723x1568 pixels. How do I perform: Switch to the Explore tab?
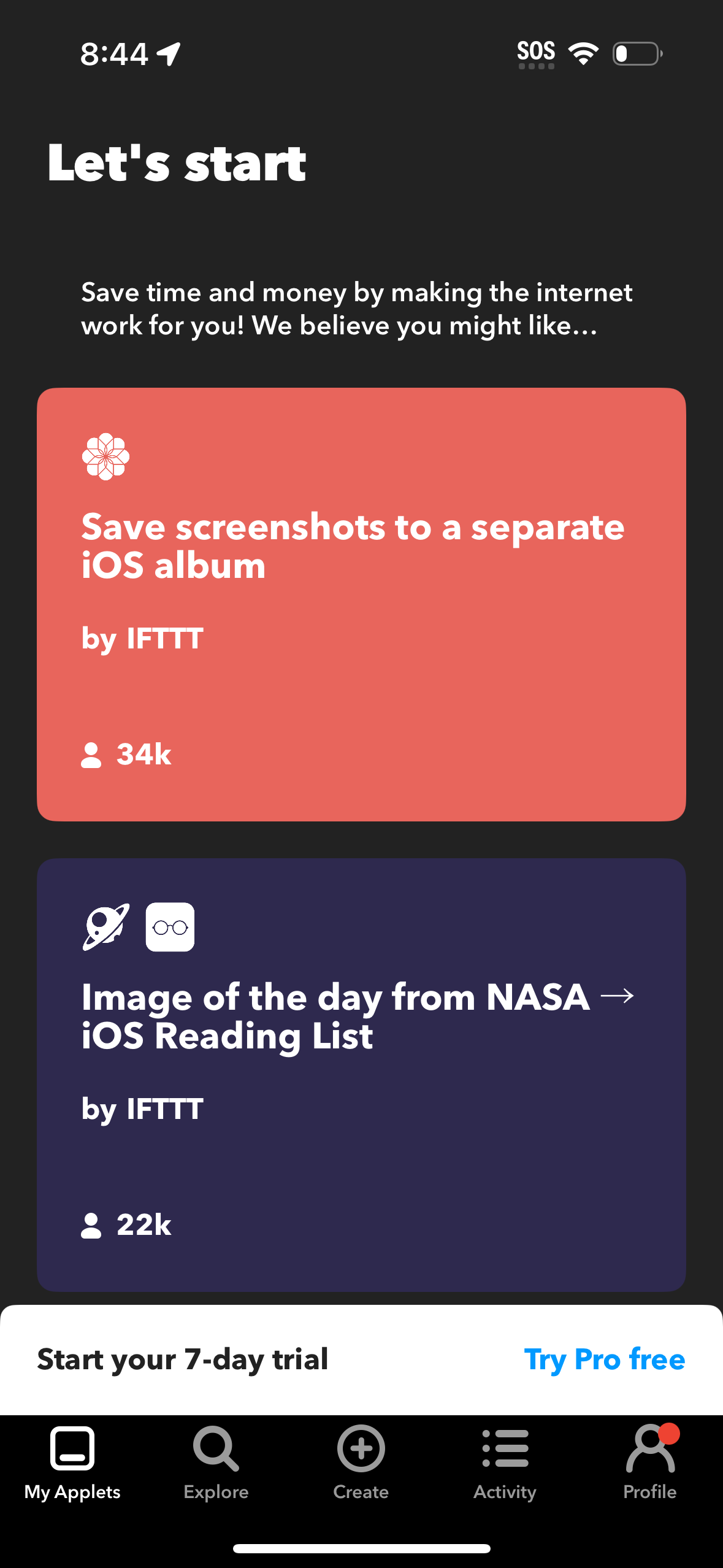(x=215, y=1472)
